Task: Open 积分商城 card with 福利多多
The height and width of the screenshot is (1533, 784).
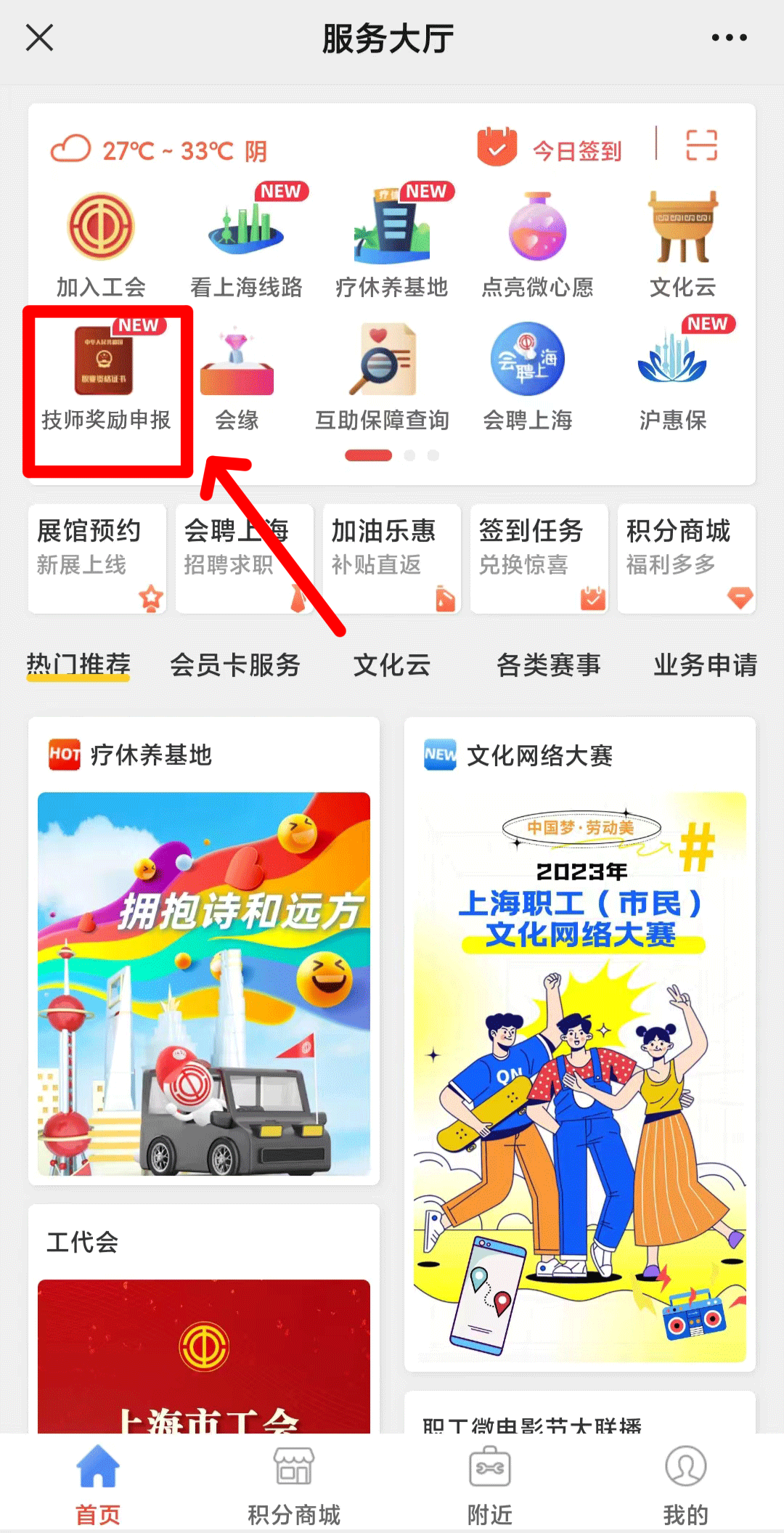Action: 686,558
